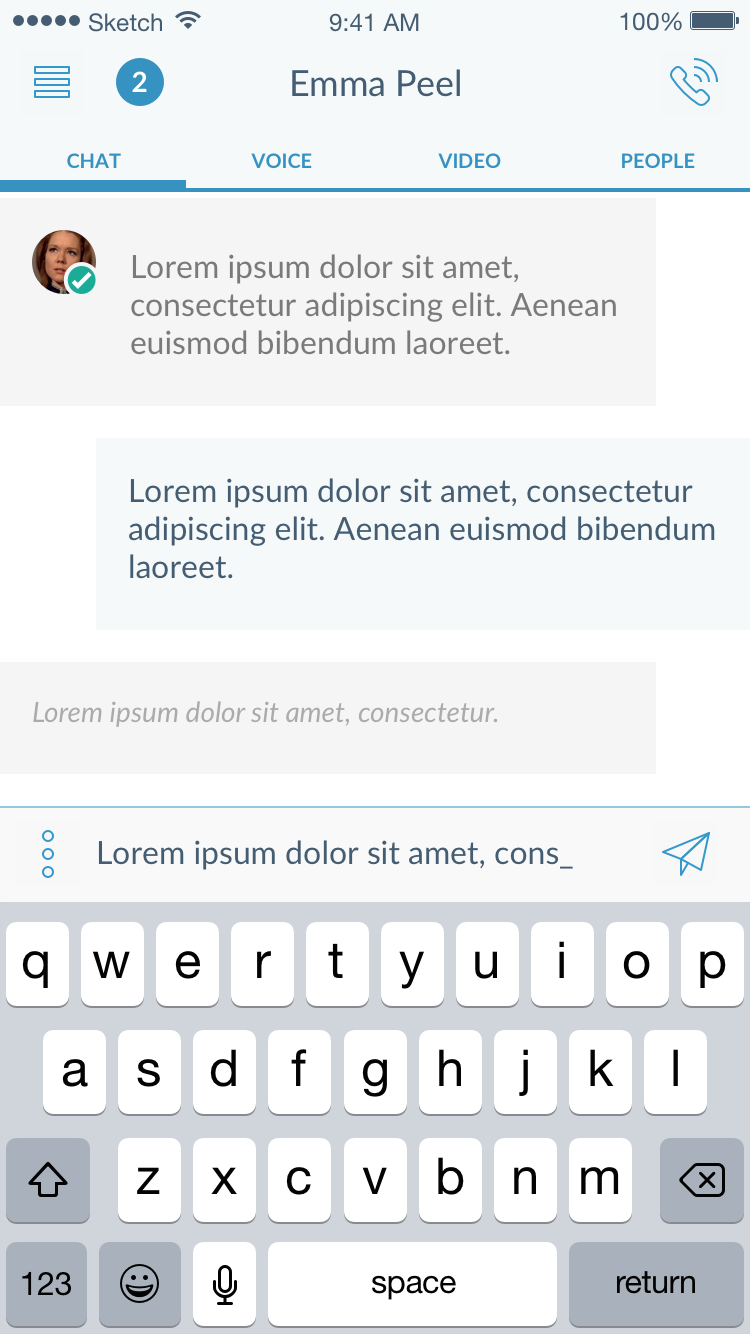Tap the send paper-plane icon
750x1334 pixels.
pos(686,853)
